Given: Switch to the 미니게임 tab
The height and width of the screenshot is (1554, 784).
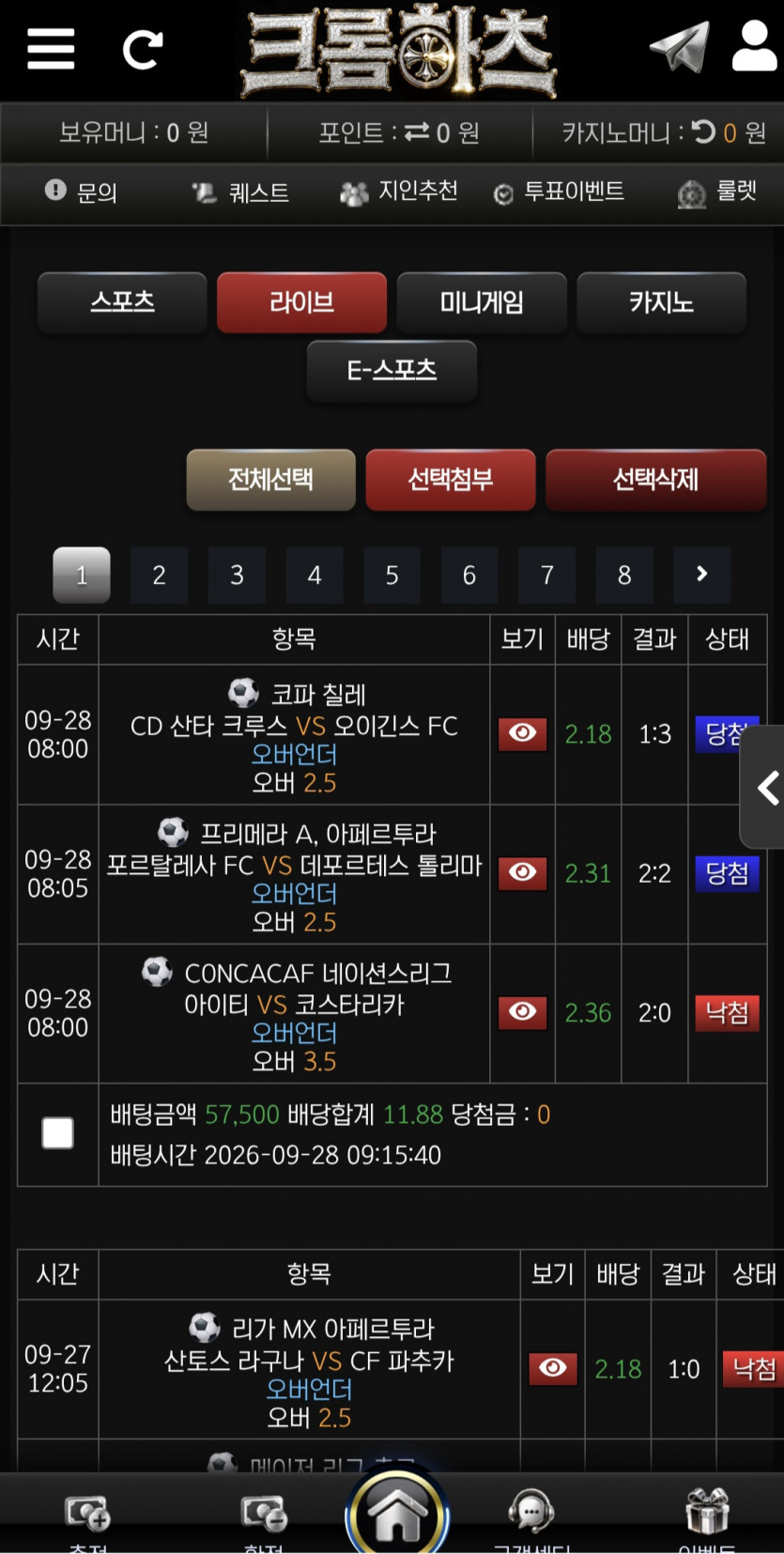Looking at the screenshot, I should 482,302.
